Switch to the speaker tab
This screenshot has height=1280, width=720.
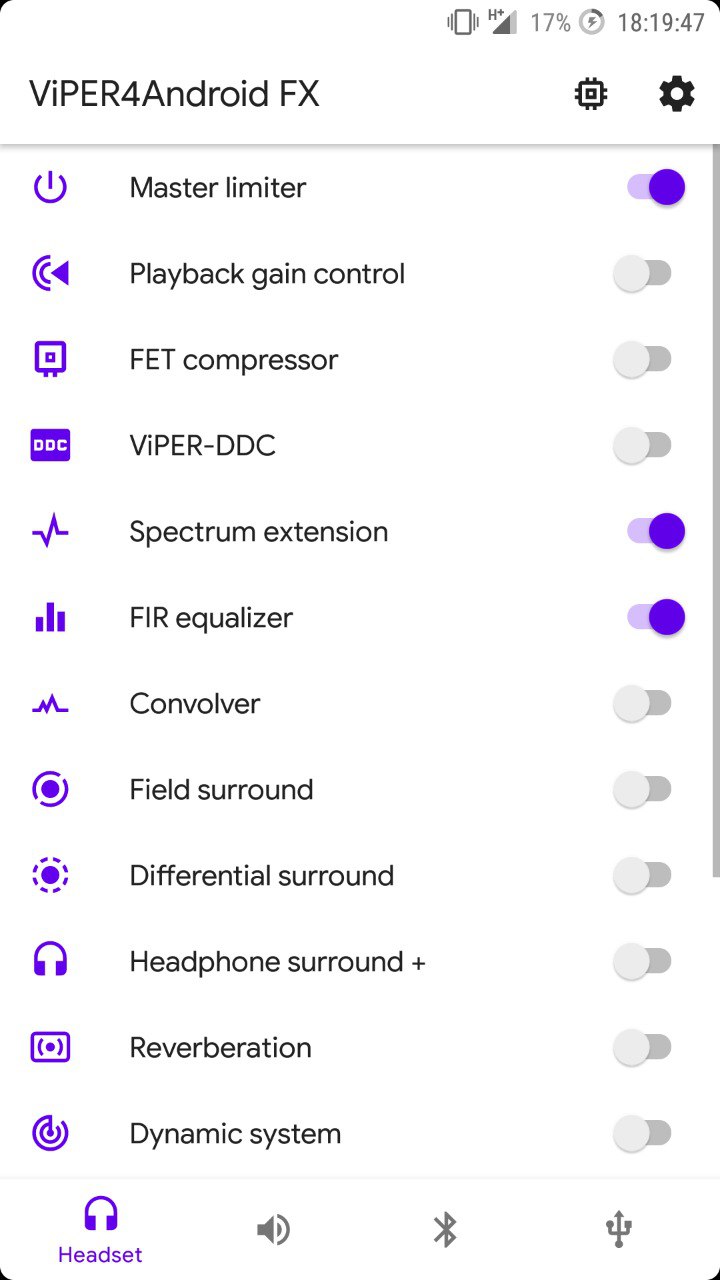point(273,1229)
